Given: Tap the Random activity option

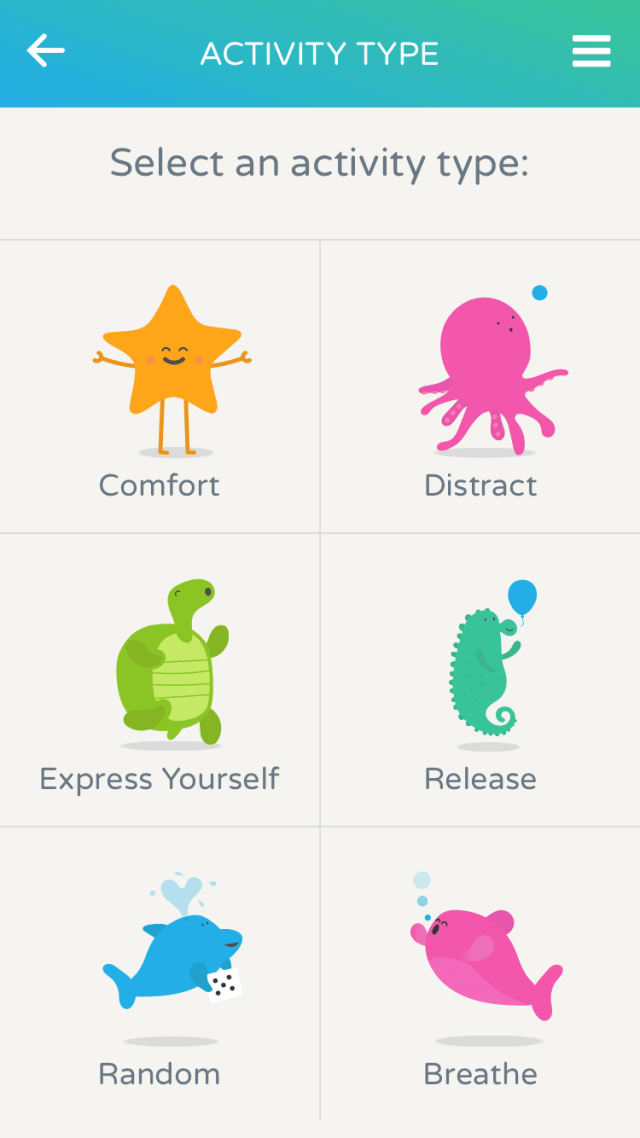Looking at the screenshot, I should (160, 975).
